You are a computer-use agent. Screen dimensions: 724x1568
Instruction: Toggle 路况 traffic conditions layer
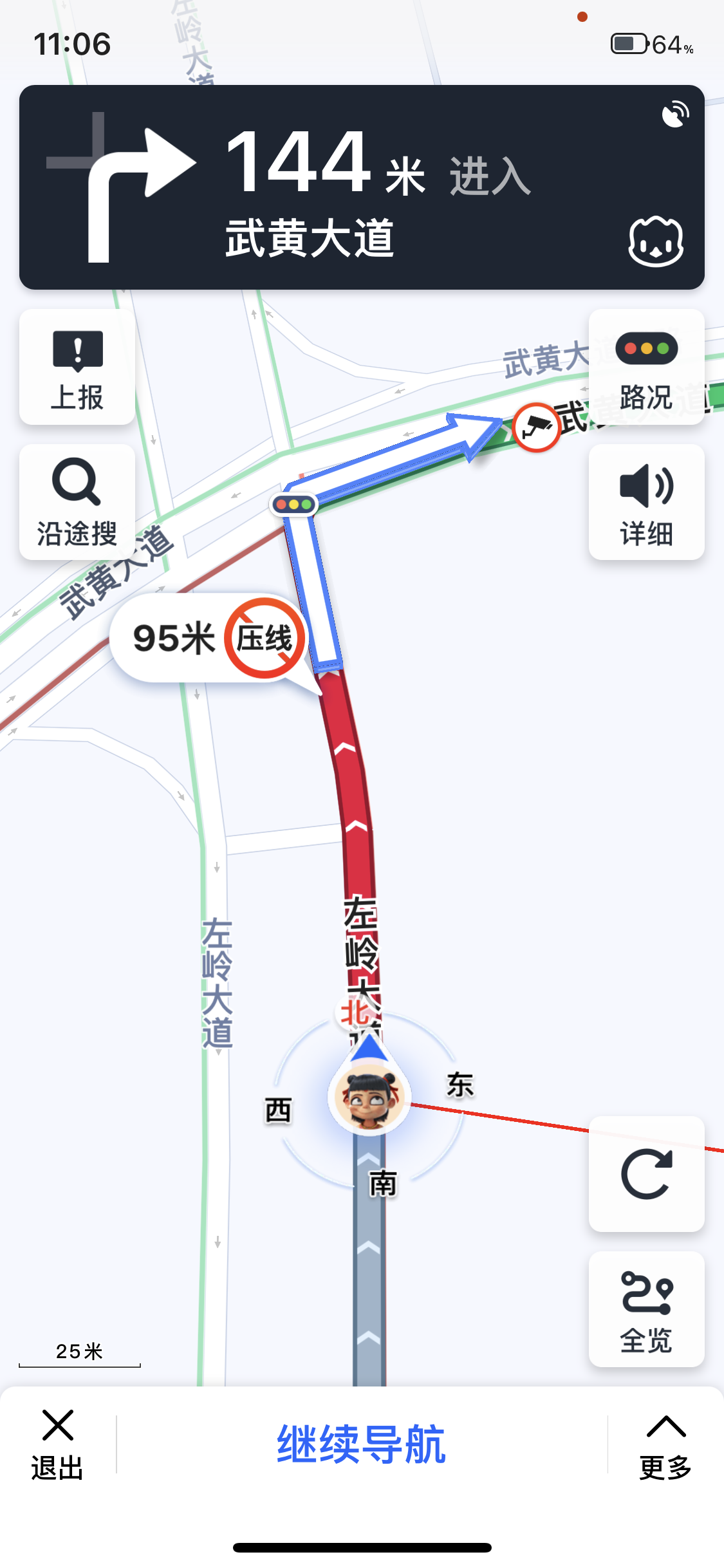click(x=646, y=368)
